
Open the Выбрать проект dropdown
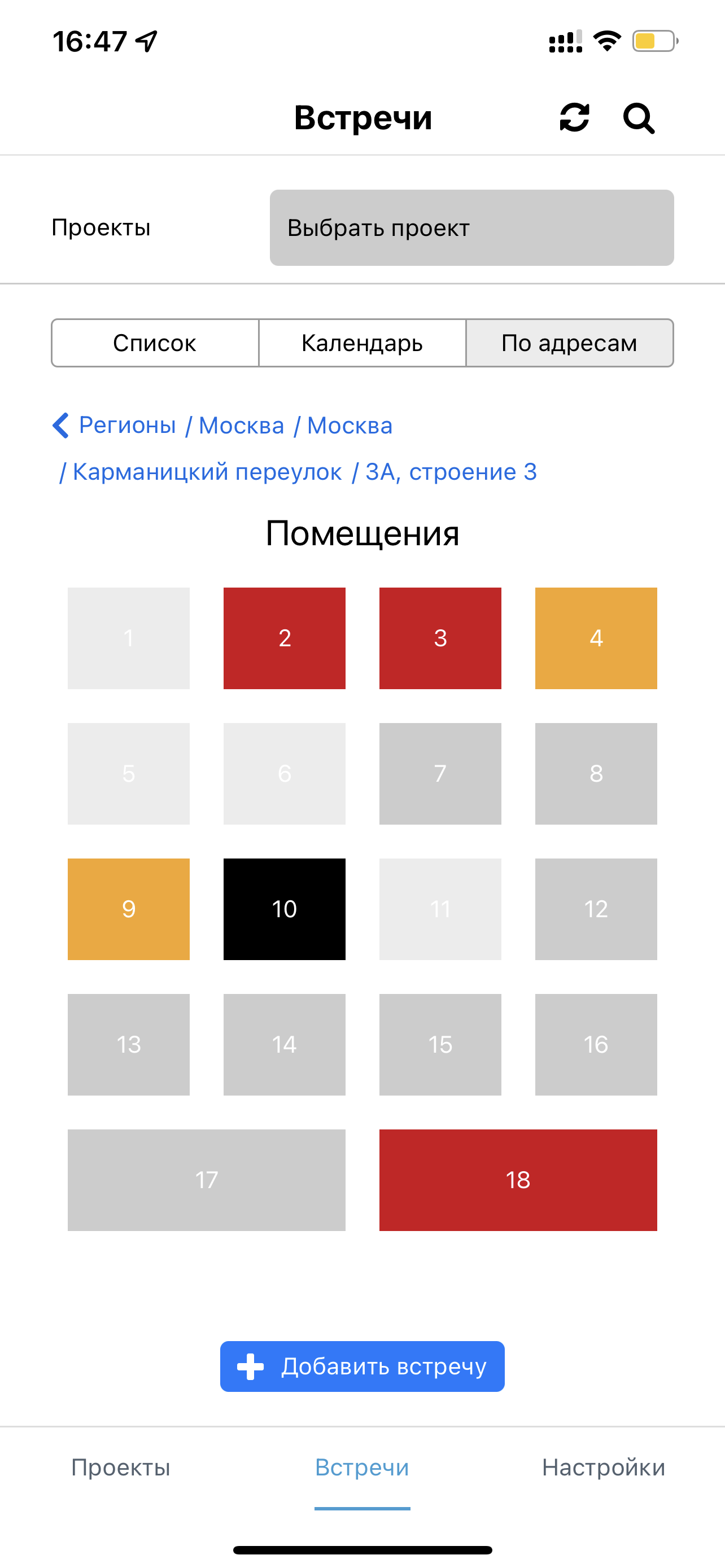471,227
